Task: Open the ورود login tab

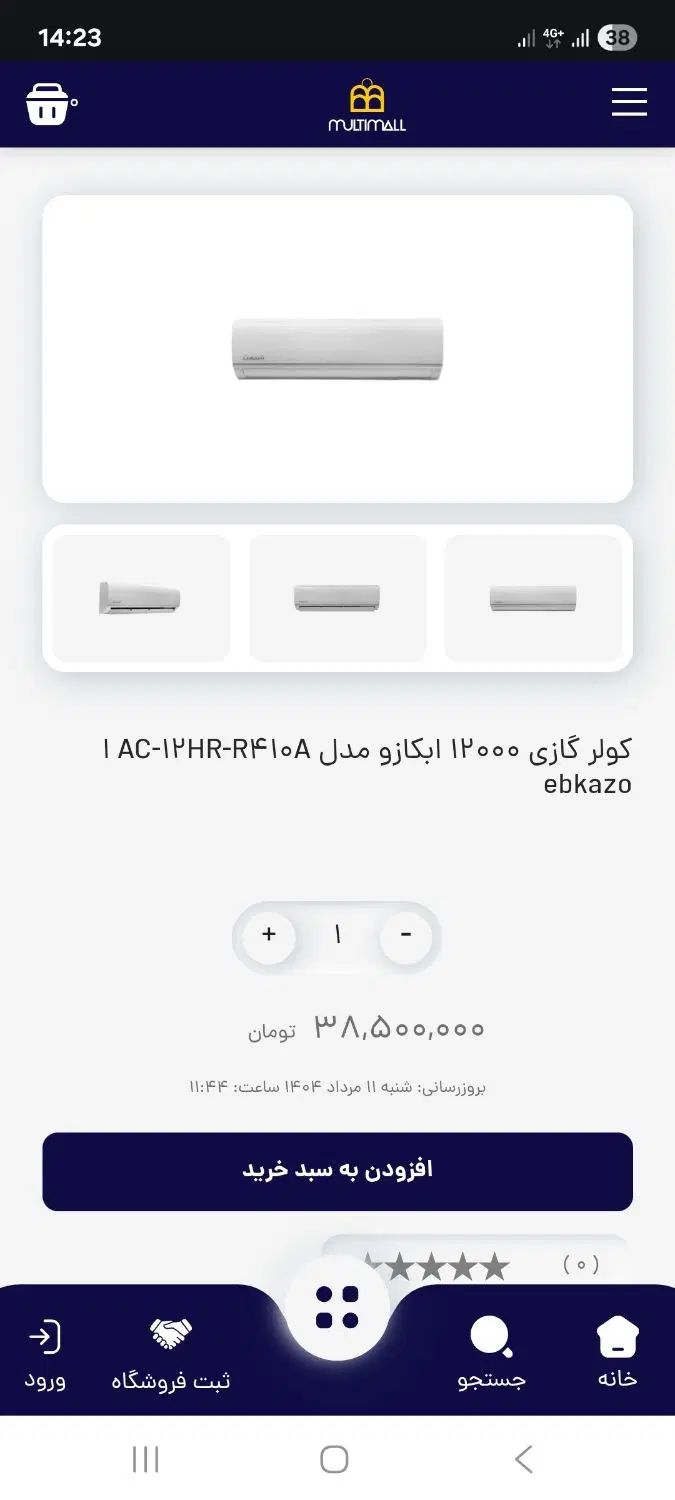Action: click(45, 1352)
